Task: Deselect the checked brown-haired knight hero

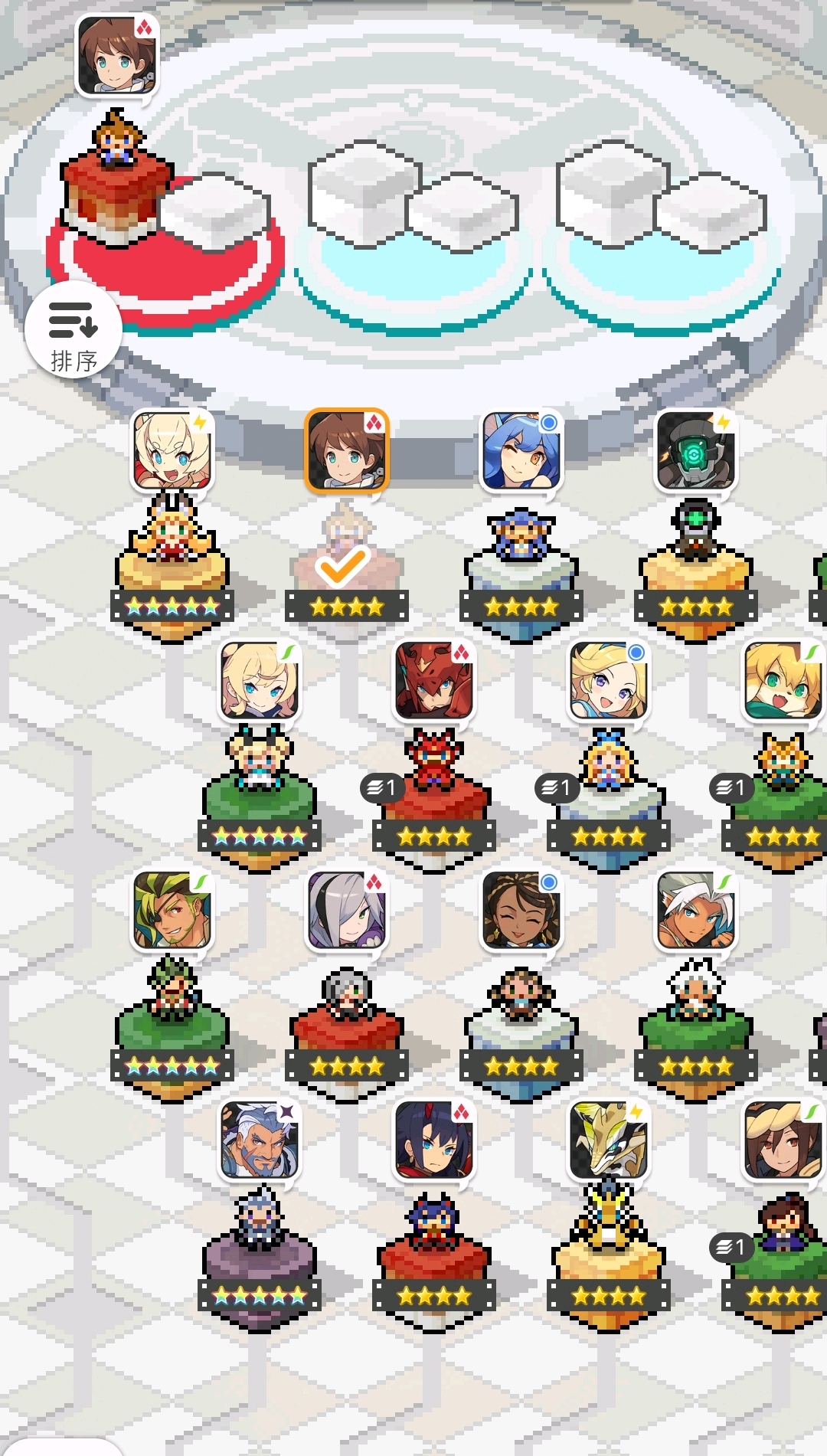Action: (347, 450)
